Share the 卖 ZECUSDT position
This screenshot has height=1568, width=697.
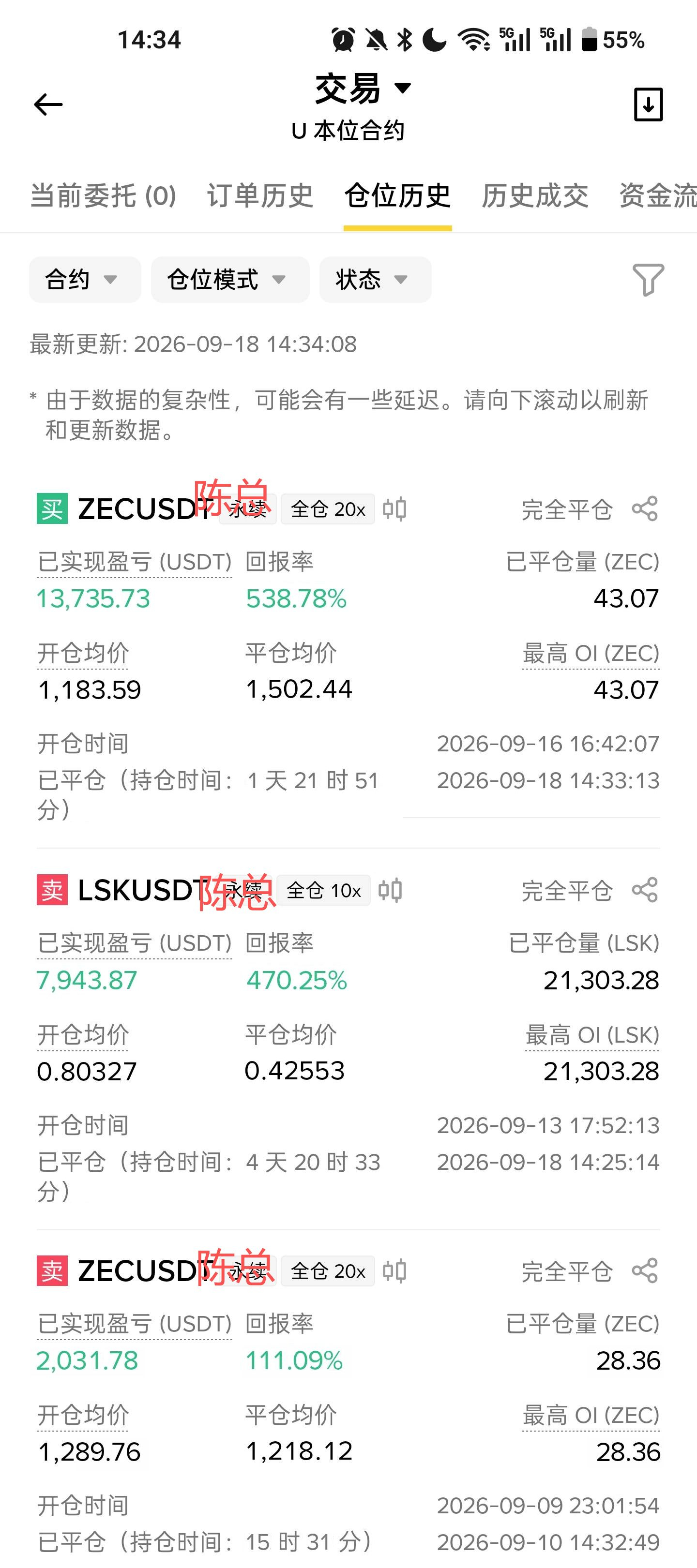(645, 1271)
